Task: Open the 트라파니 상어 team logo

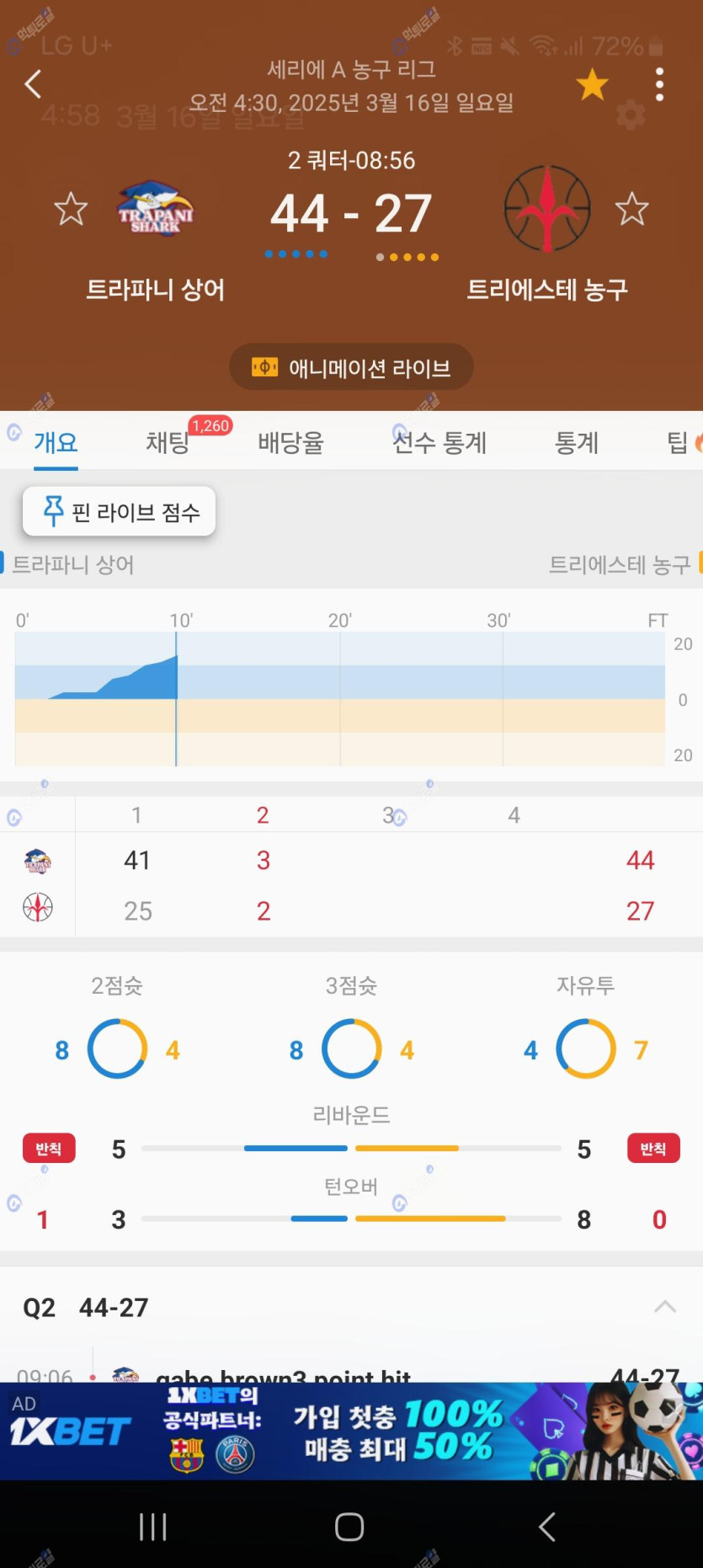Action: point(156,209)
